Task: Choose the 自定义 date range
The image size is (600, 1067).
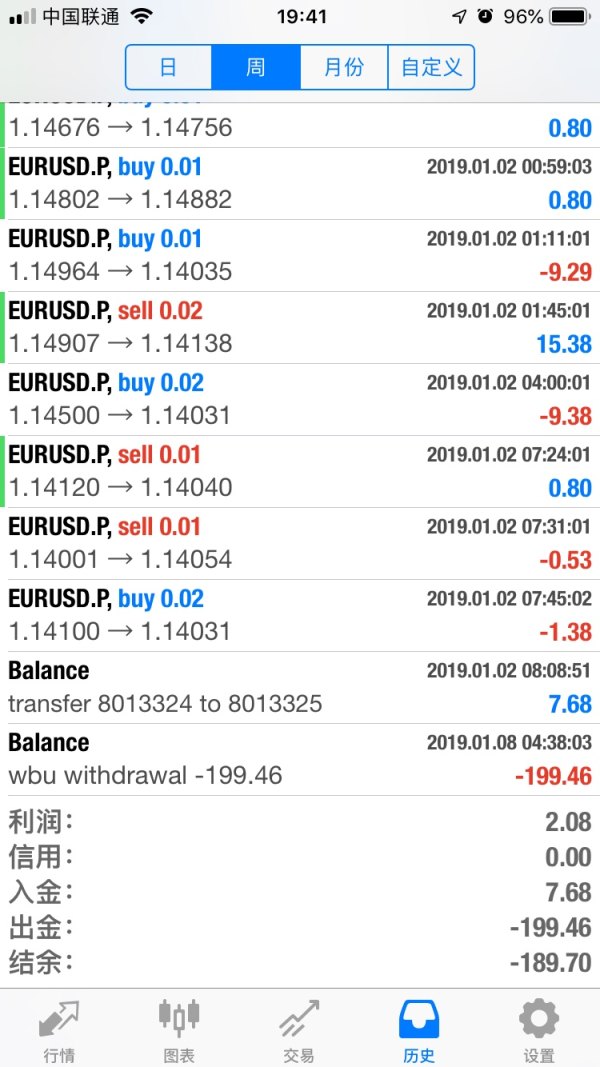Action: [431, 68]
